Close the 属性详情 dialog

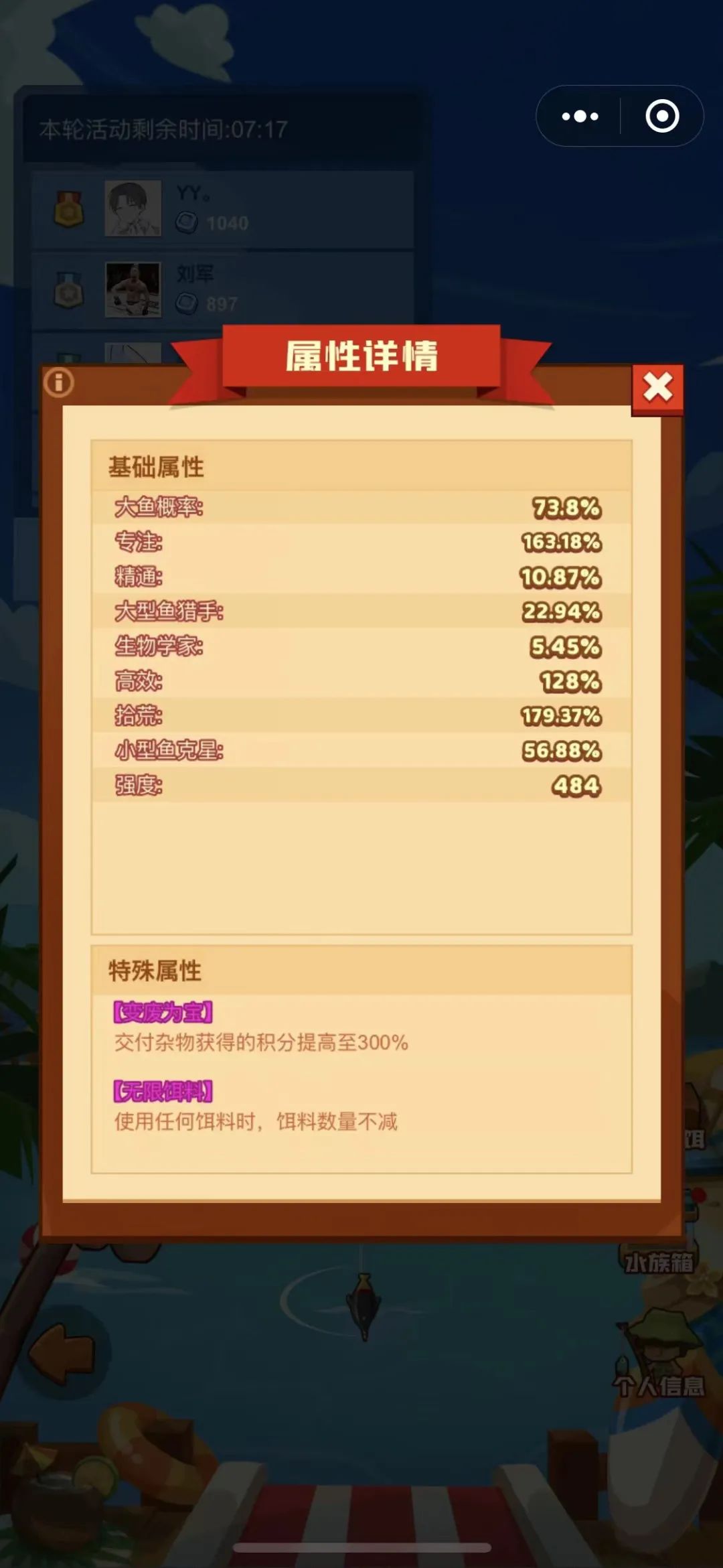tap(657, 388)
